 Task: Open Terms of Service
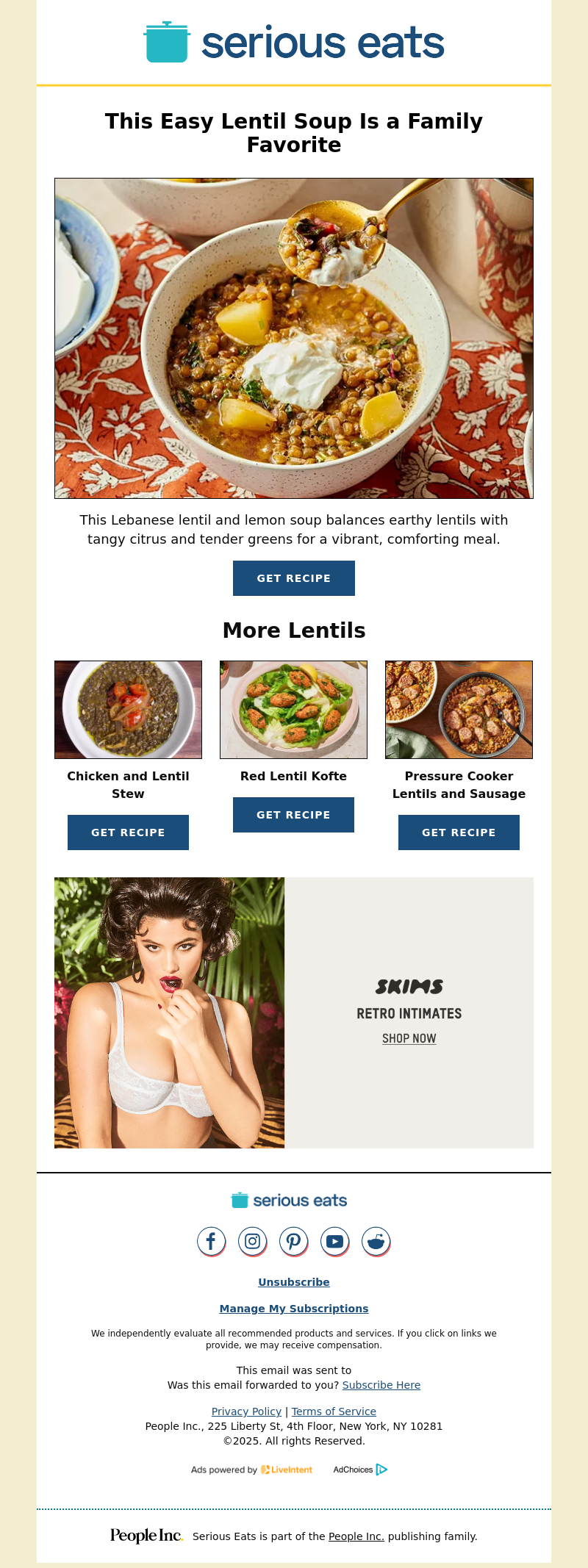click(x=334, y=1411)
